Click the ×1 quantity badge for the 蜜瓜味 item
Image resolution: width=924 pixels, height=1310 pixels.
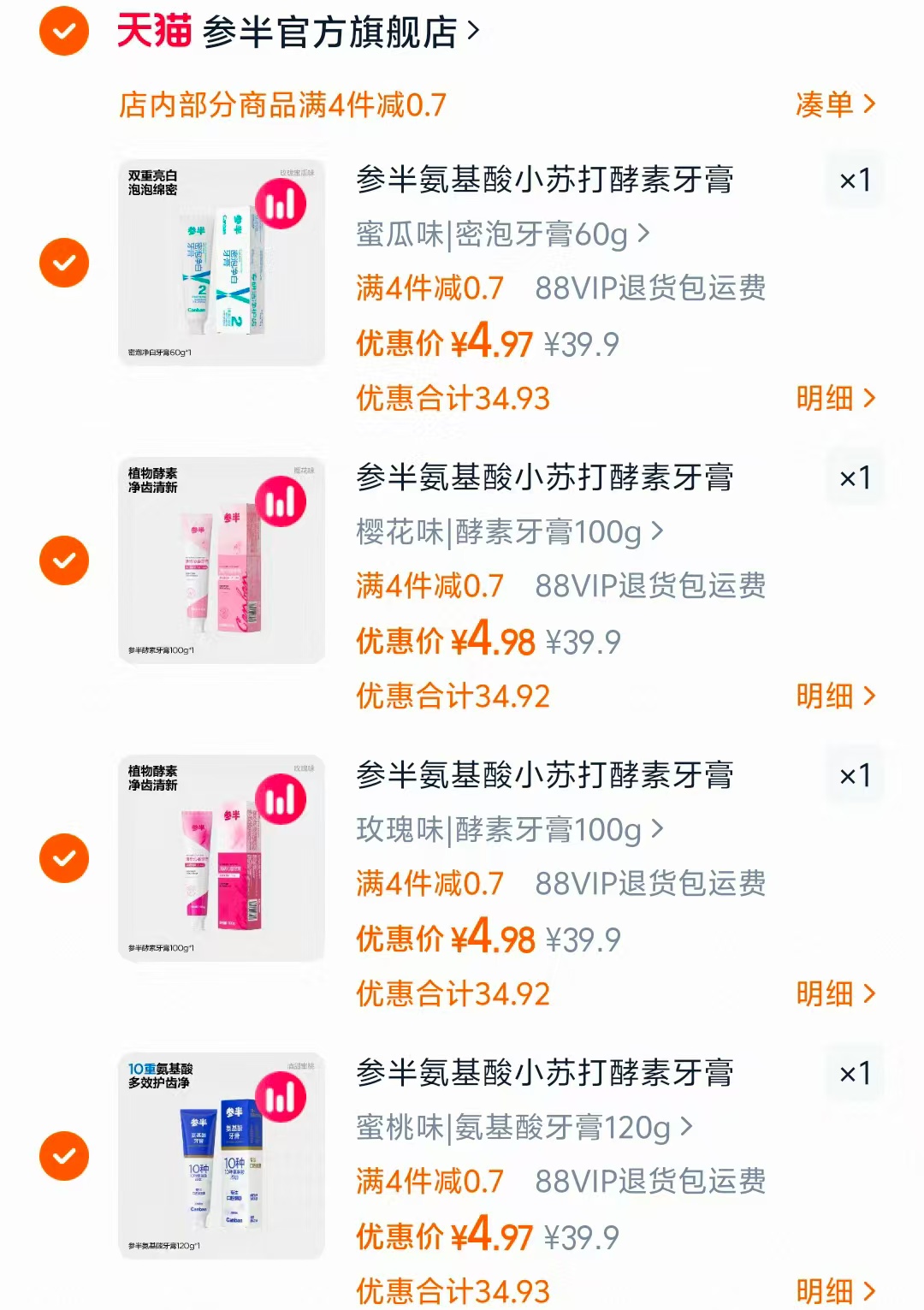[855, 178]
